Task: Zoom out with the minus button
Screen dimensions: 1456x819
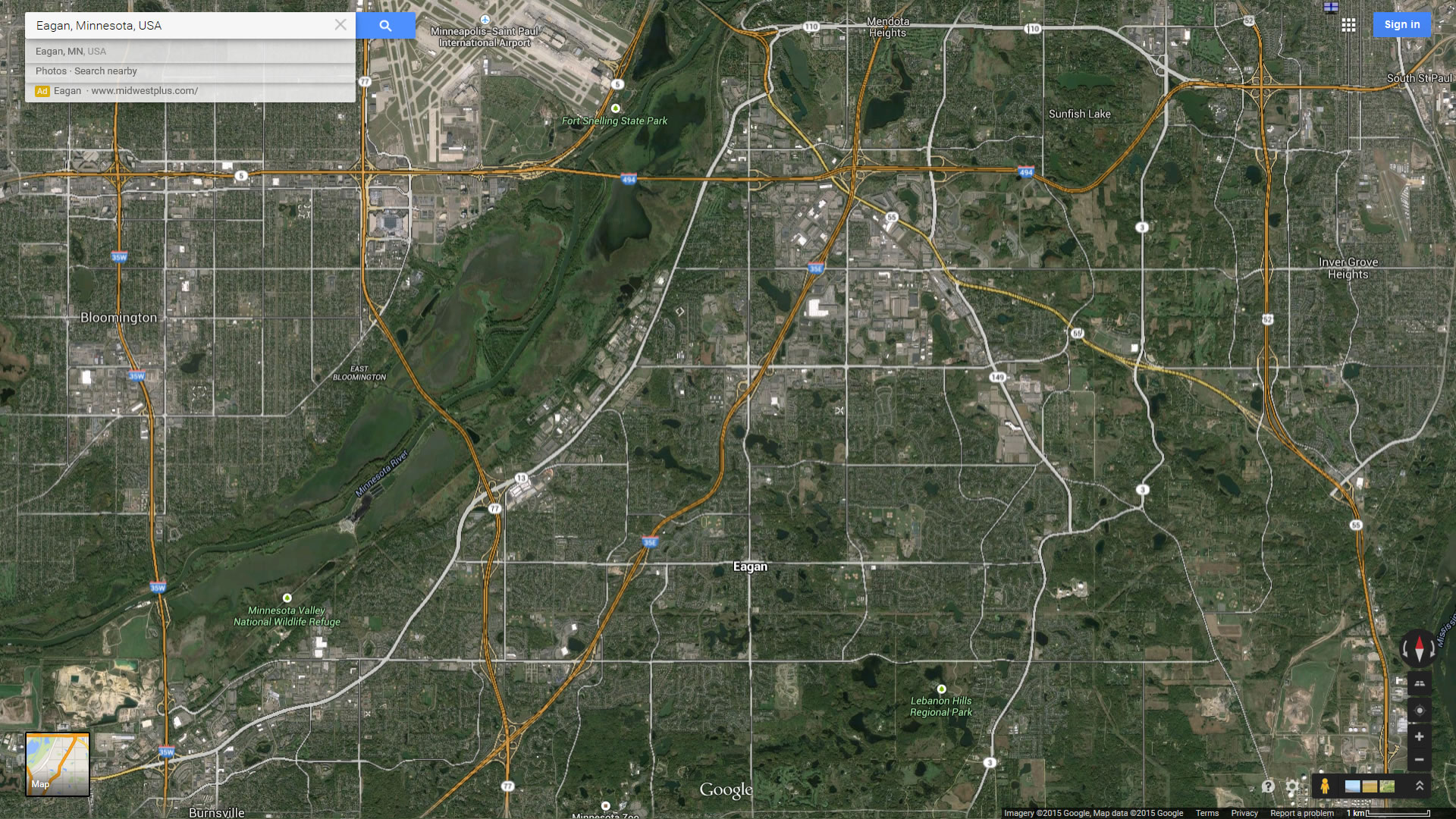Action: coord(1419,759)
